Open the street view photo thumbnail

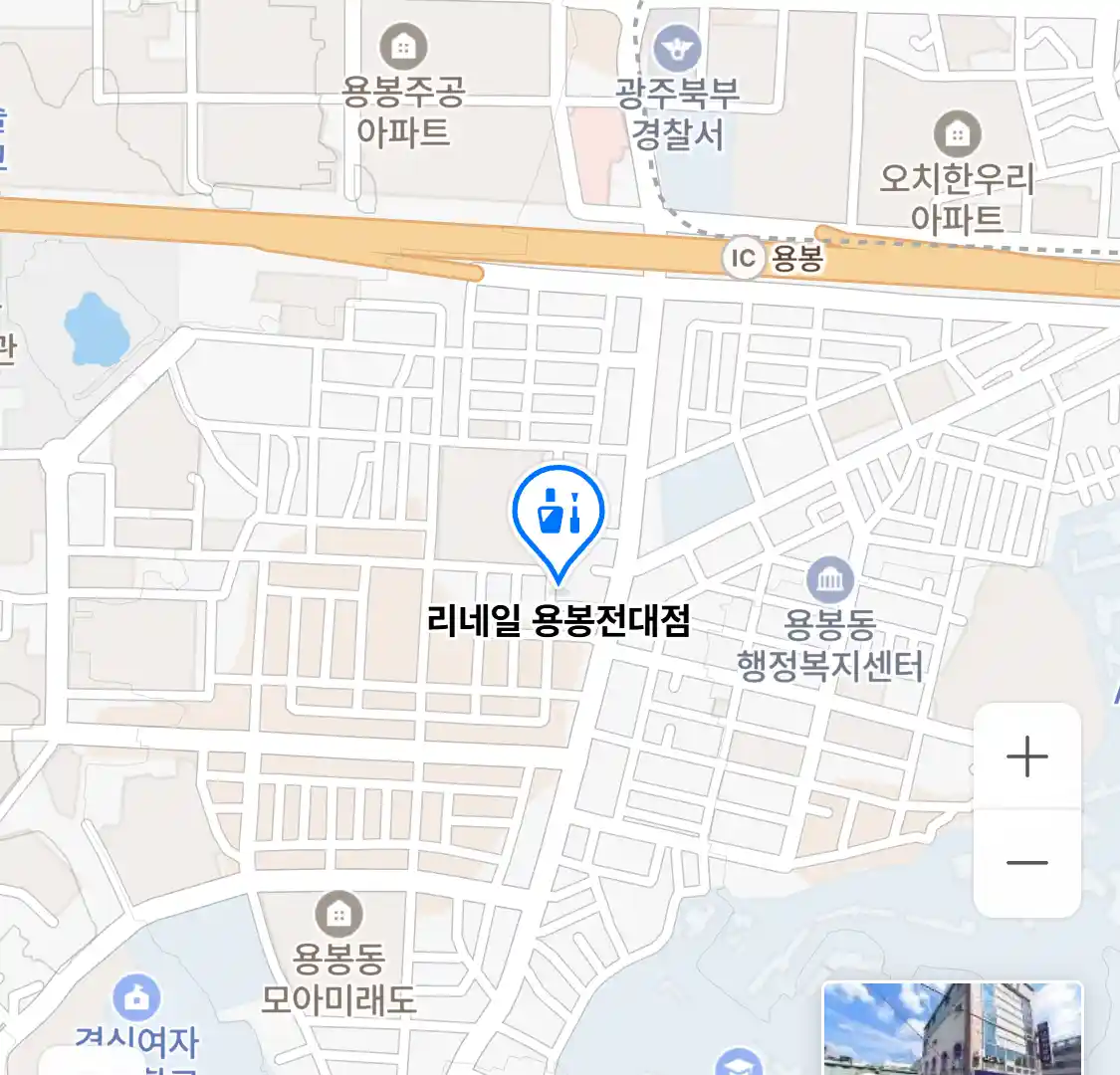coord(952,1028)
